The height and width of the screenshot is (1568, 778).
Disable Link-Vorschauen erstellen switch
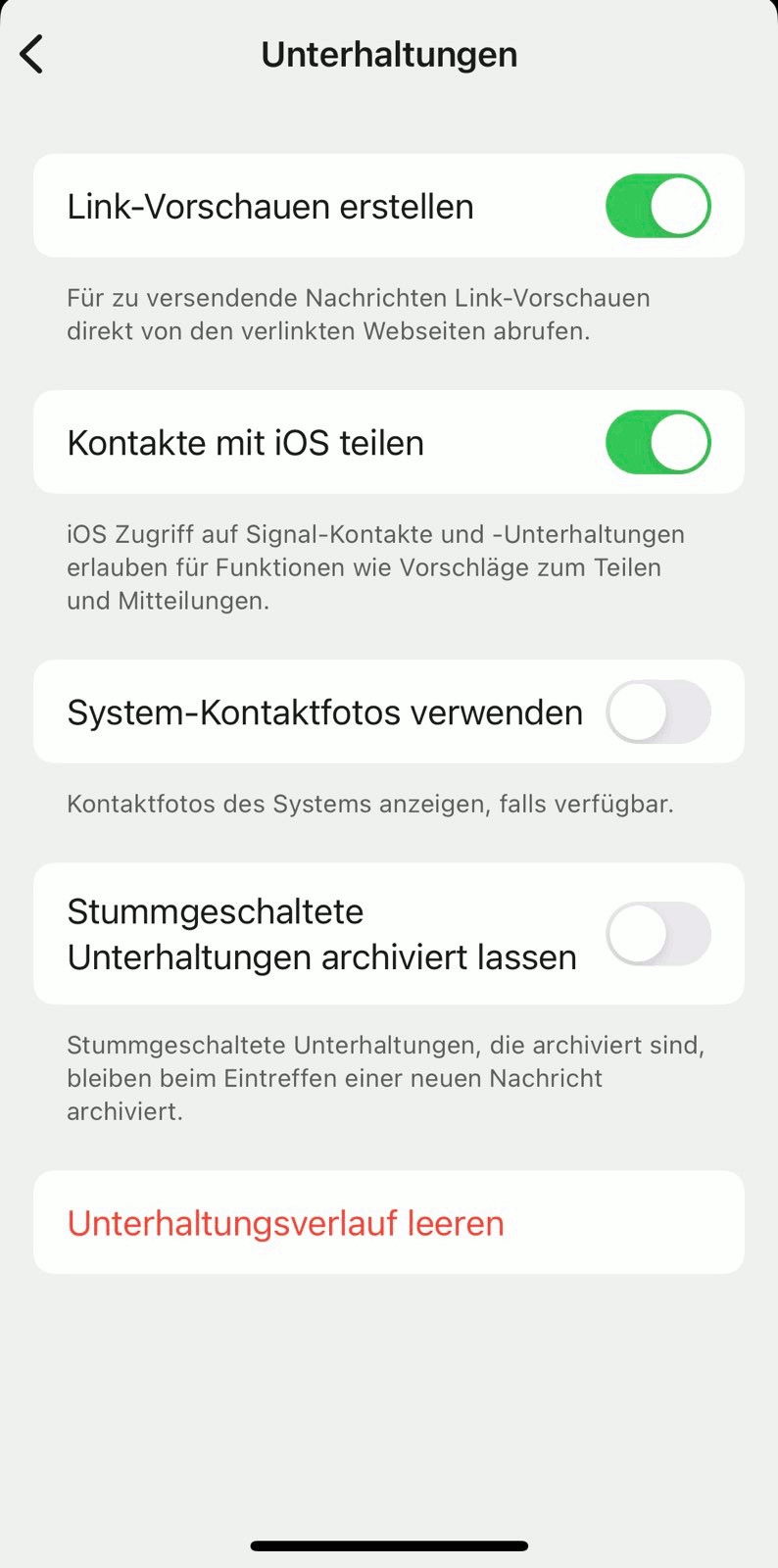(657, 206)
